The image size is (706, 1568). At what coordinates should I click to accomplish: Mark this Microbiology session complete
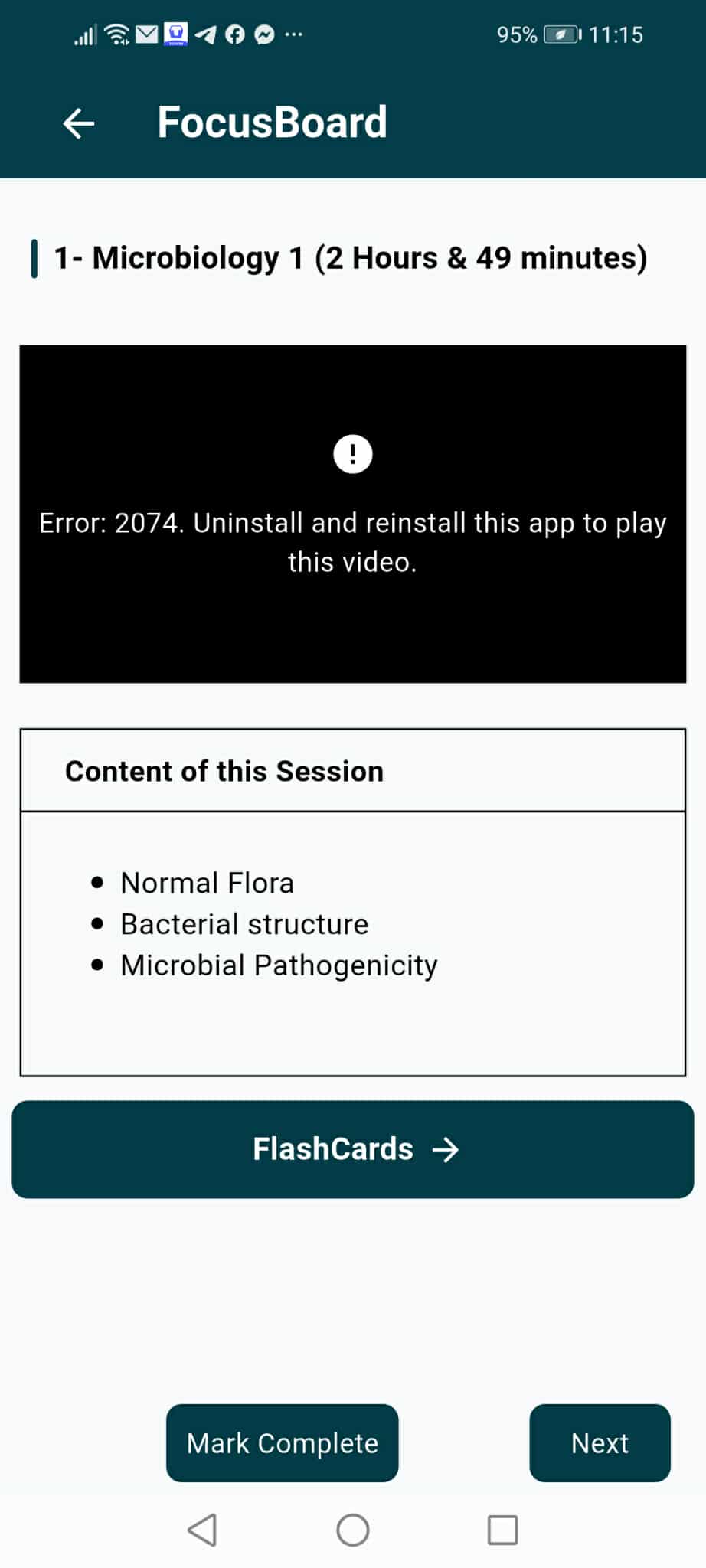(x=282, y=1442)
